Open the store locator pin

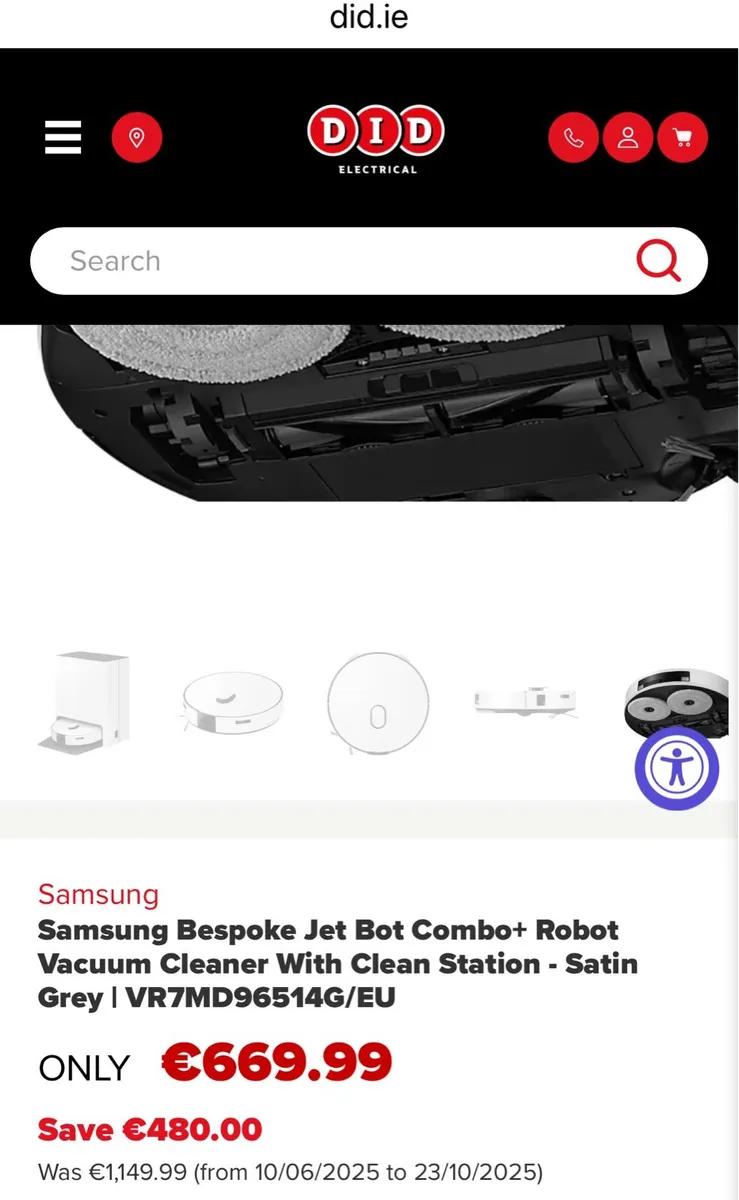[137, 138]
